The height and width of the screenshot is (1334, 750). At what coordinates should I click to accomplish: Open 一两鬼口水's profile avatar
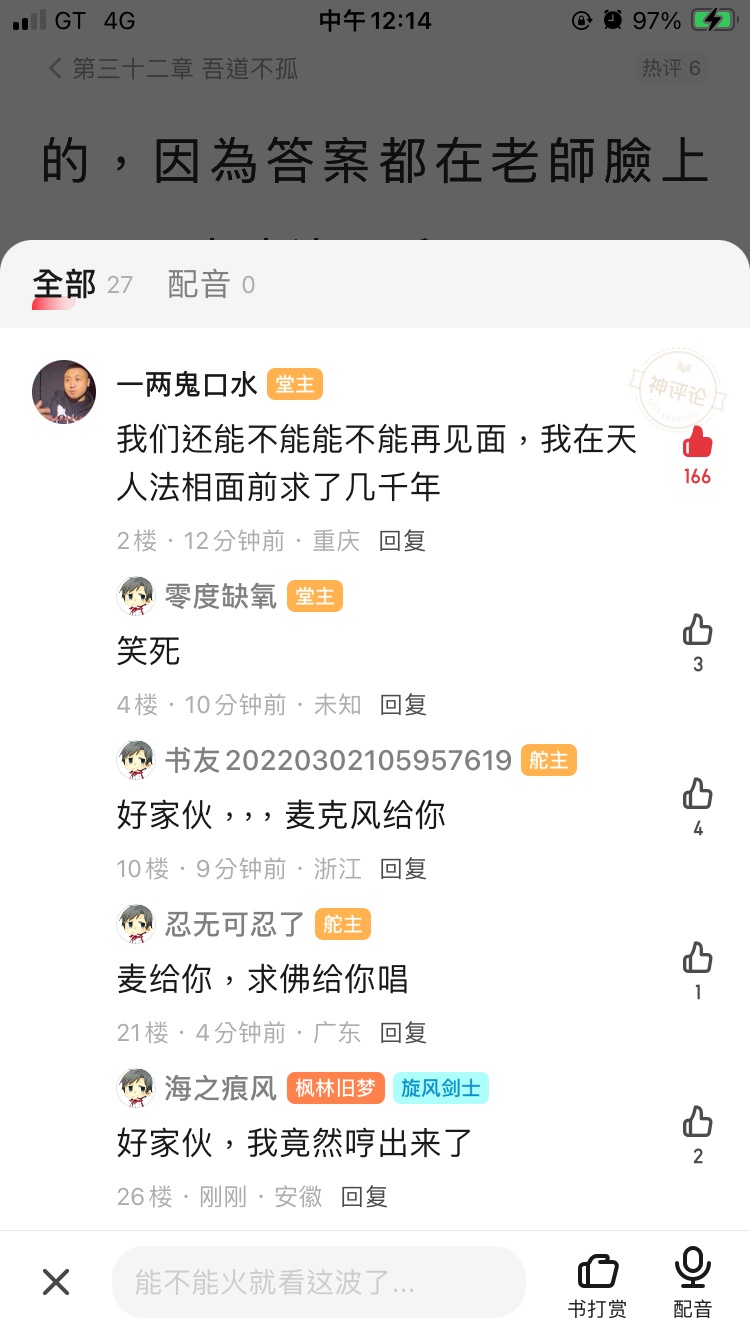[64, 392]
